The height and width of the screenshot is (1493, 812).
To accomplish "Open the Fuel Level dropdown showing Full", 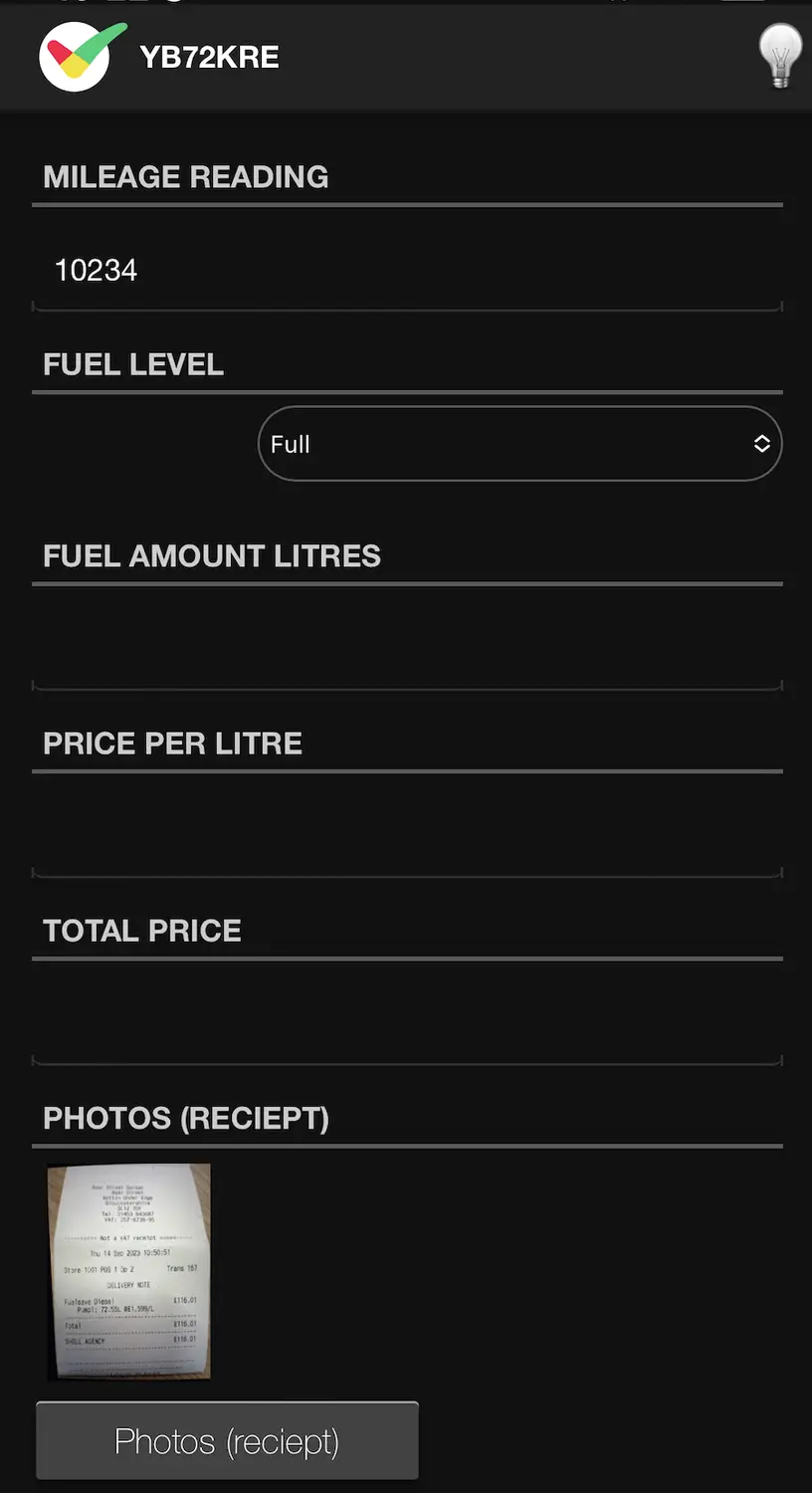I will pyautogui.click(x=519, y=444).
